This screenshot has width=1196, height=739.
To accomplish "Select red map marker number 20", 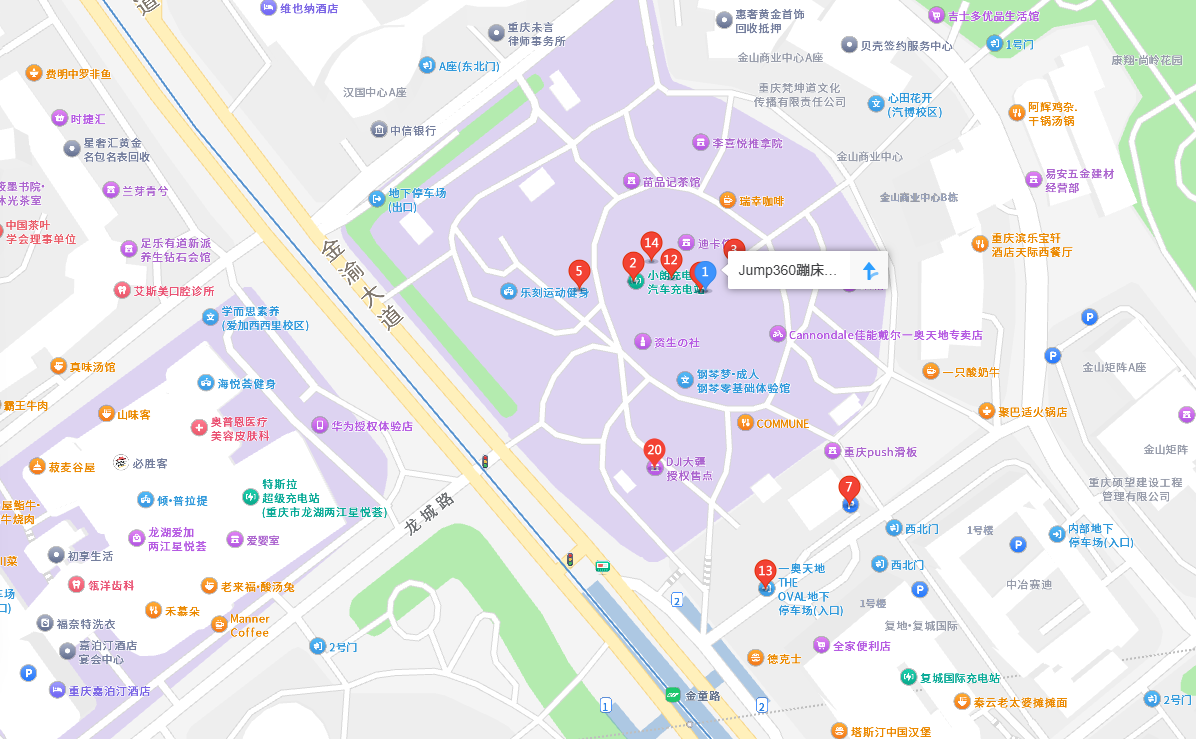I will pos(654,452).
